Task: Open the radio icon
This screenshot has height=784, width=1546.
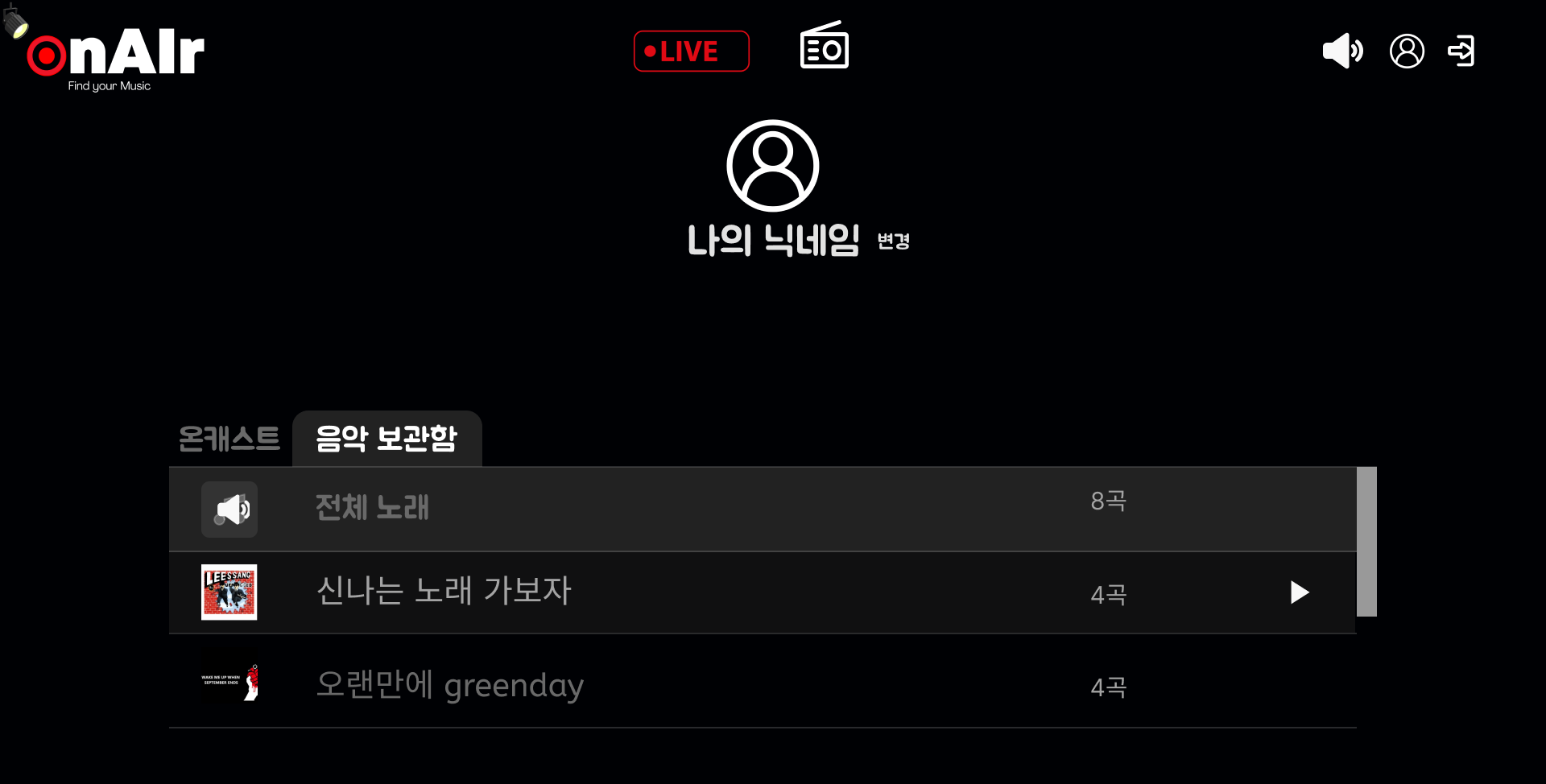Action: point(824,47)
